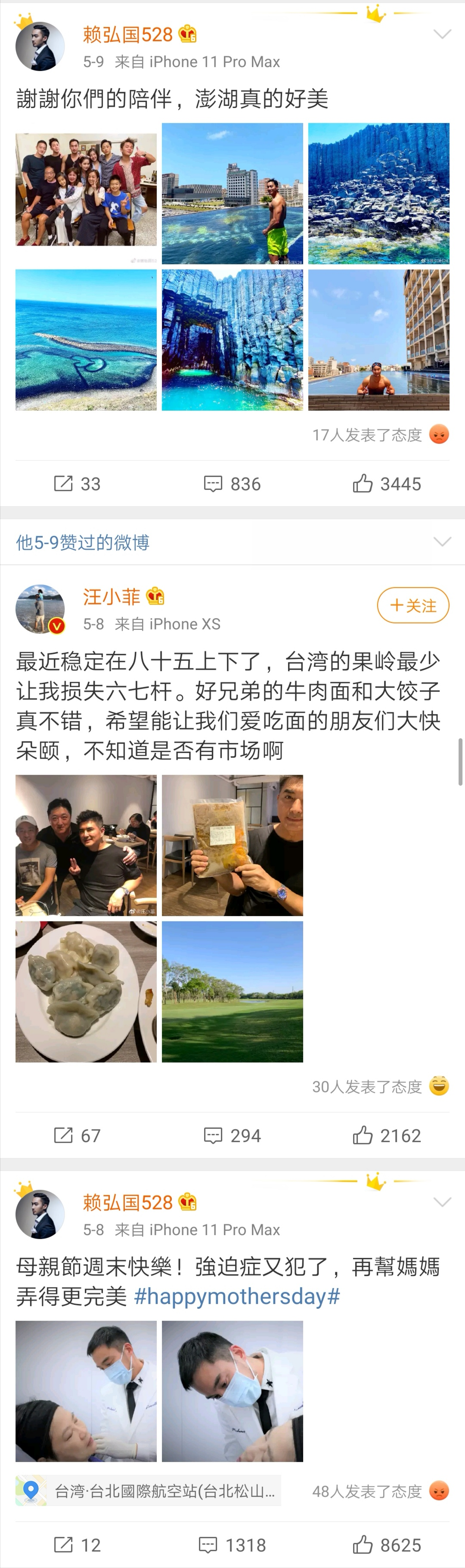Follow 汪小菲 with the 关注 button
Viewport: 465px width, 1568px height.
click(413, 605)
